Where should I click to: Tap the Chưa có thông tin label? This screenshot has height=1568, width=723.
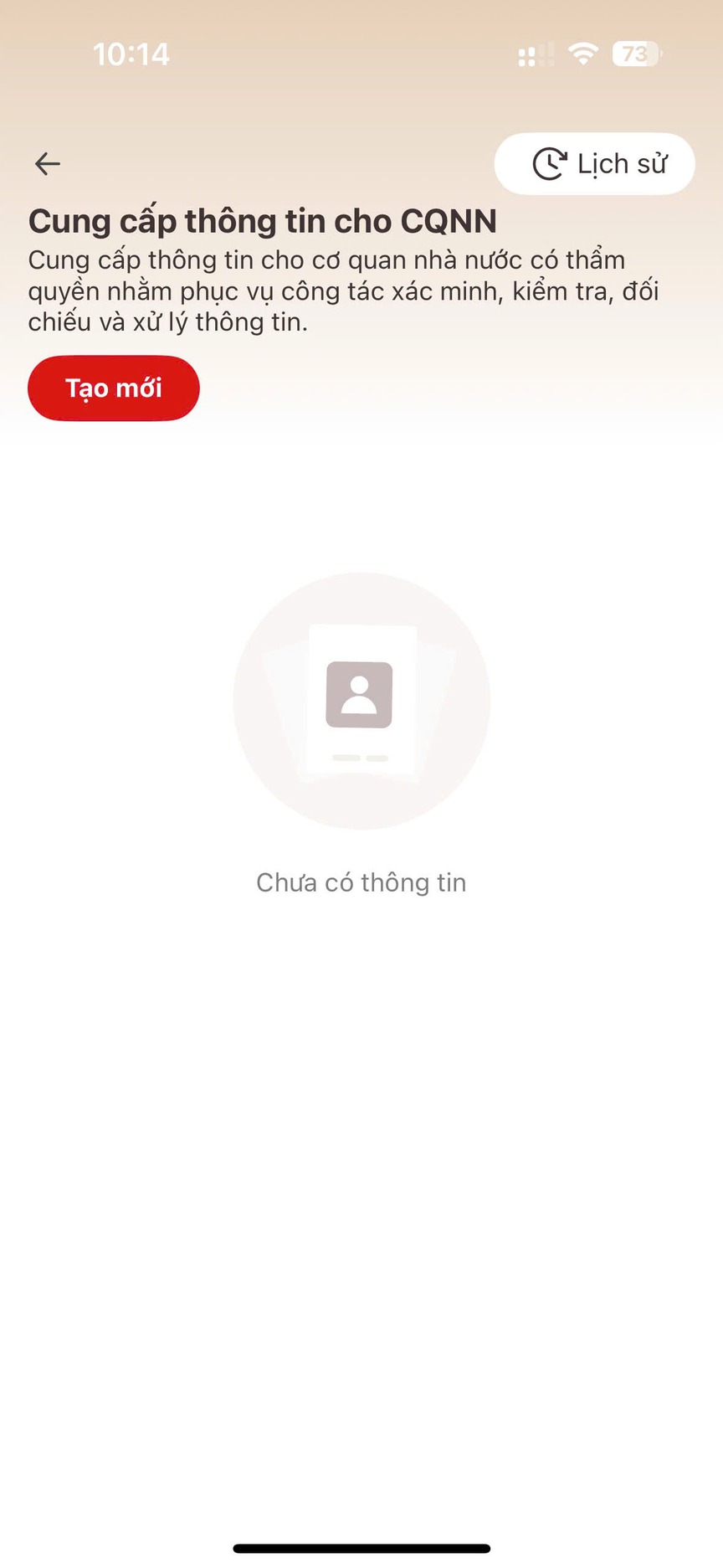click(361, 882)
